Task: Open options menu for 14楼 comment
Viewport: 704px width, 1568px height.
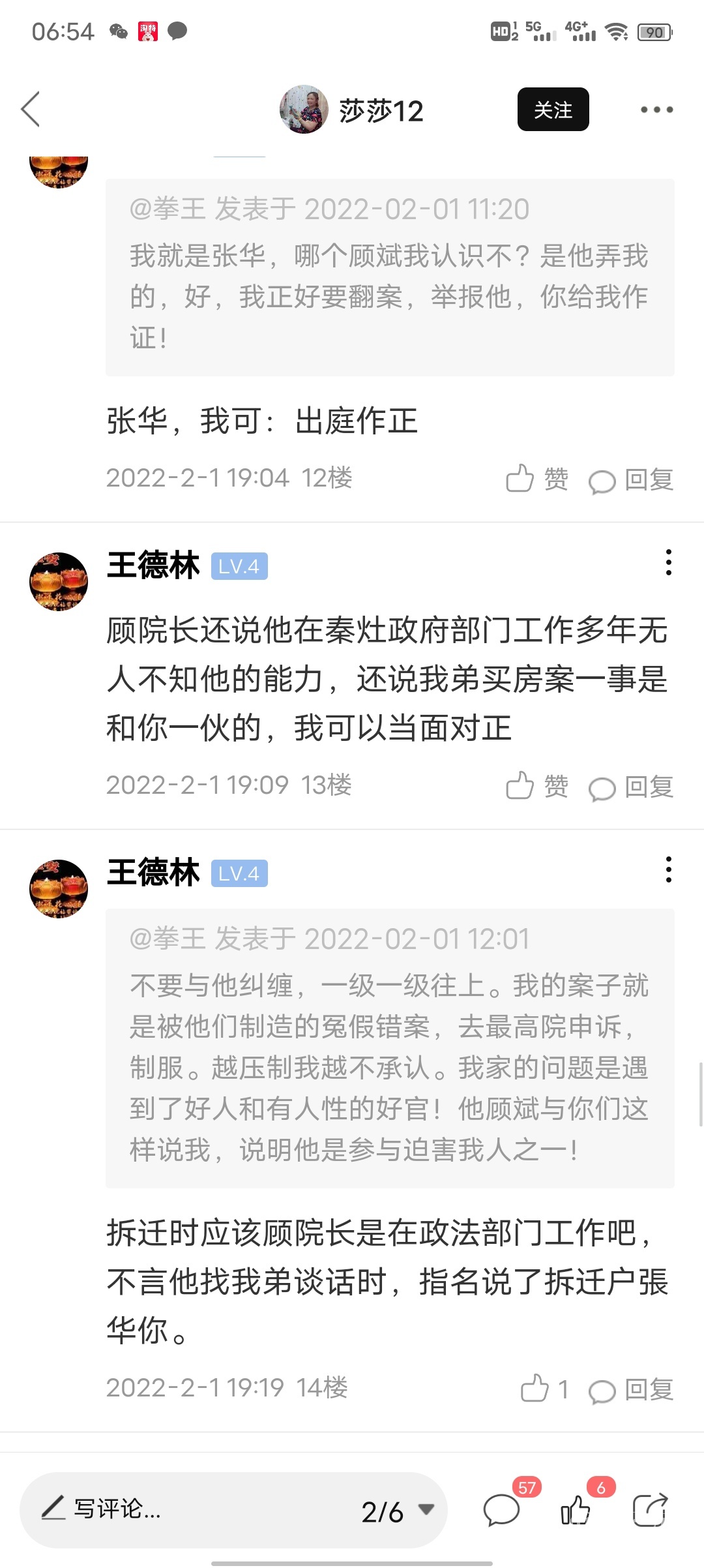Action: coord(668,870)
